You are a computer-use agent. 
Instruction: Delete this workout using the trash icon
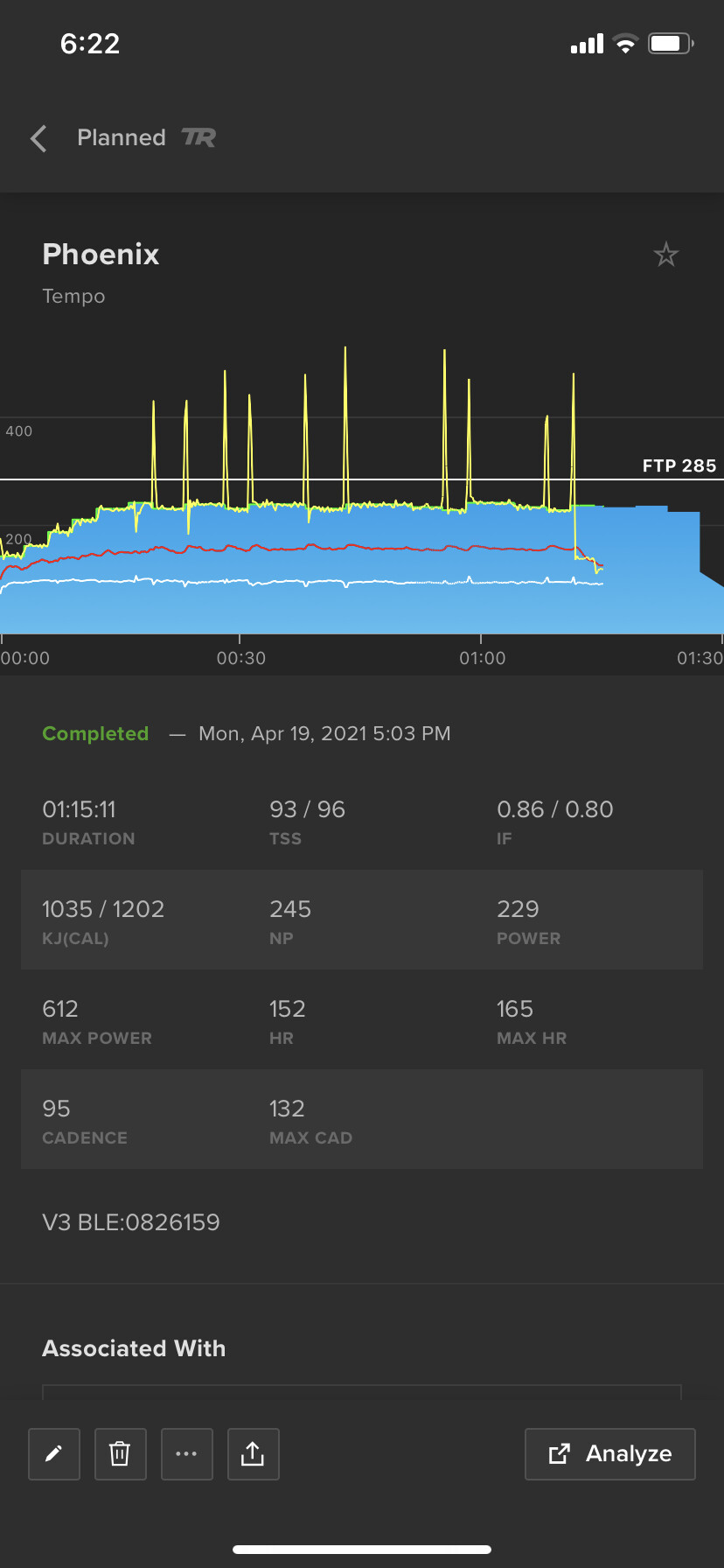(121, 1454)
